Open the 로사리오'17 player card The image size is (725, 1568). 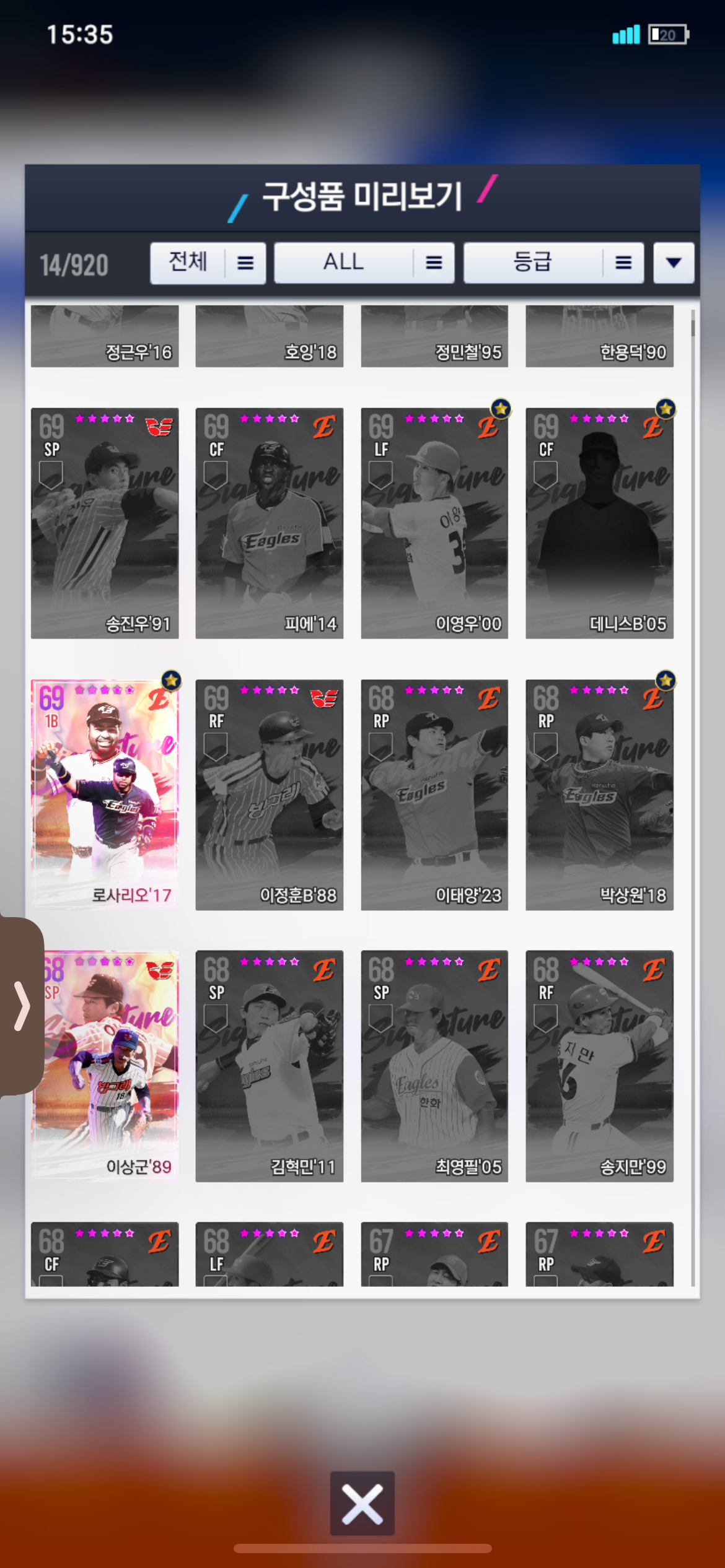[x=105, y=795]
